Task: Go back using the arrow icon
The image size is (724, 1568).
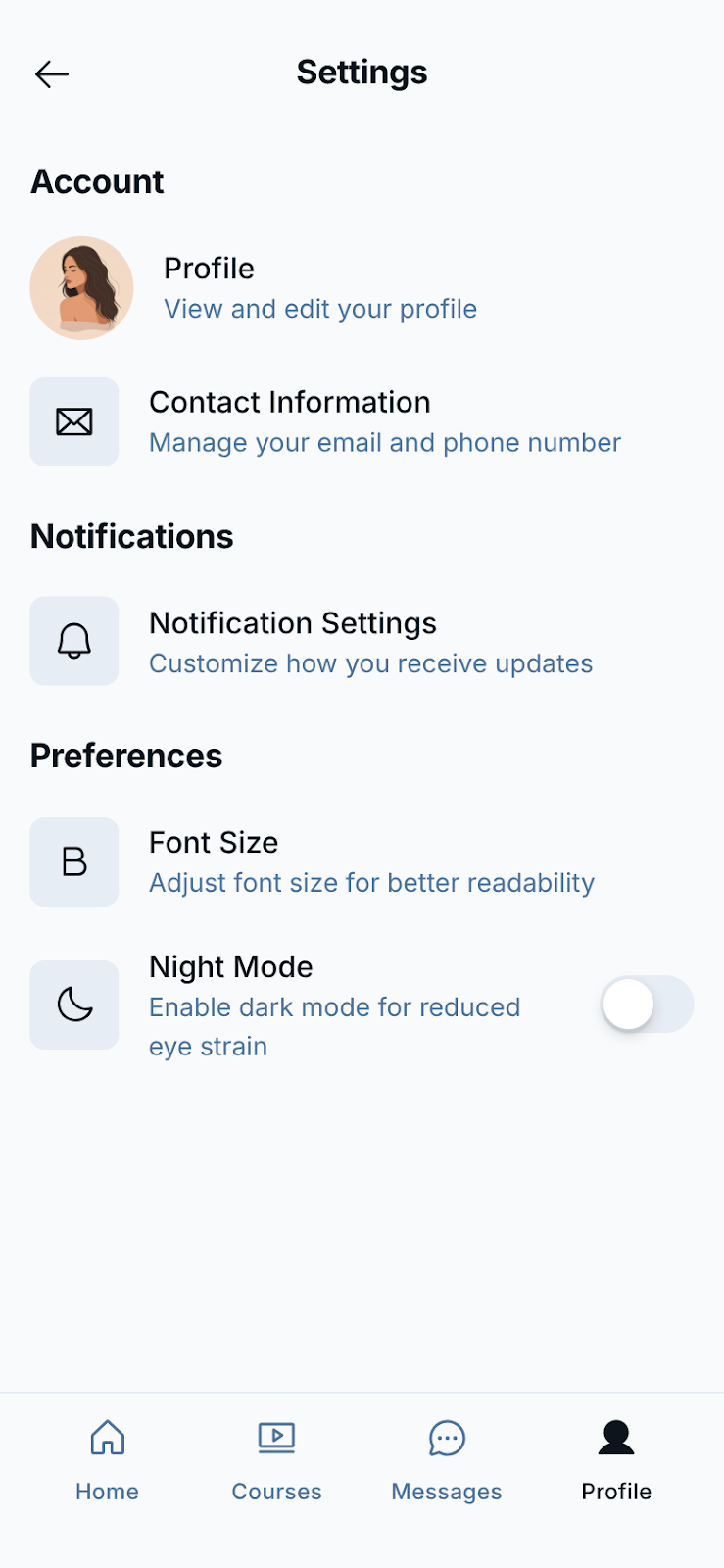Action: tap(52, 73)
